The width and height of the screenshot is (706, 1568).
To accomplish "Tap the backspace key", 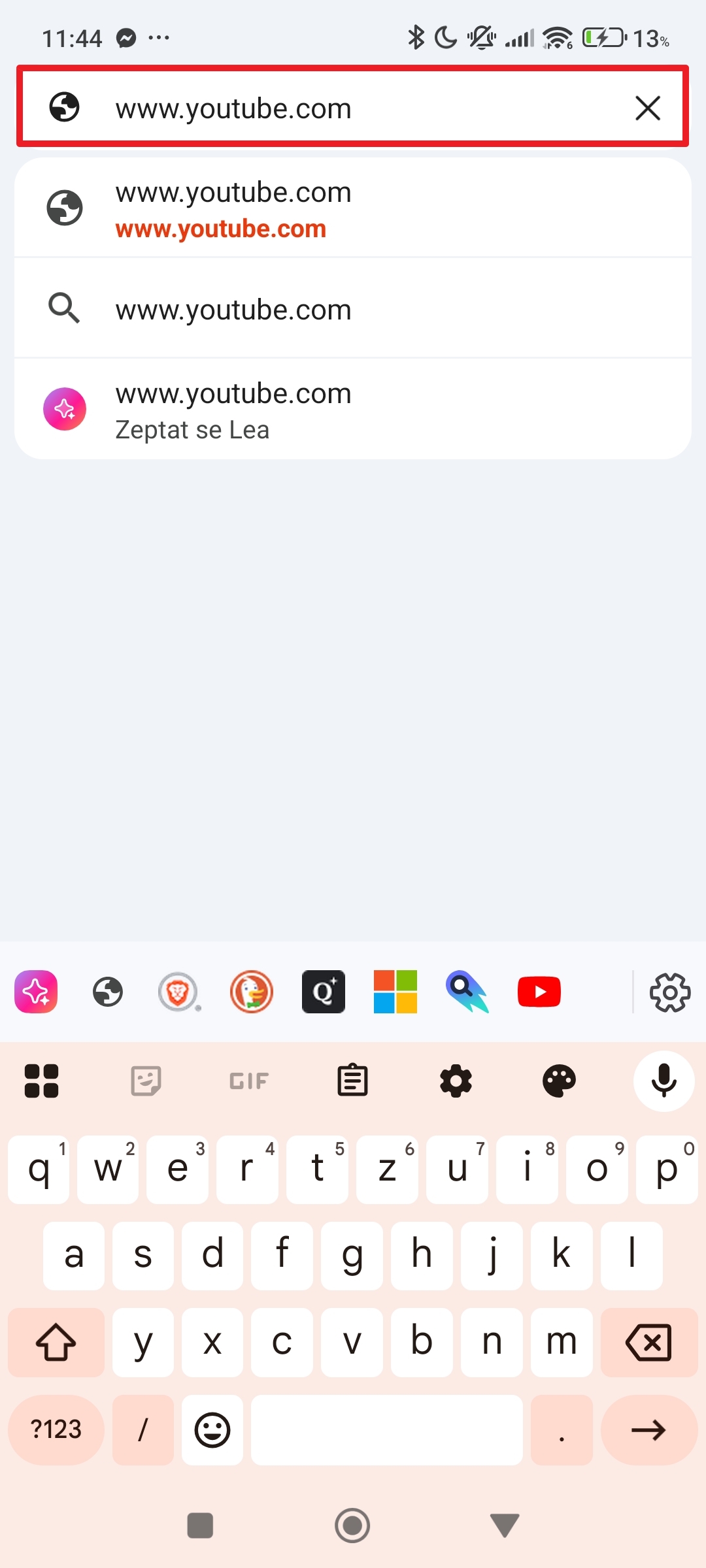I will tap(648, 1343).
